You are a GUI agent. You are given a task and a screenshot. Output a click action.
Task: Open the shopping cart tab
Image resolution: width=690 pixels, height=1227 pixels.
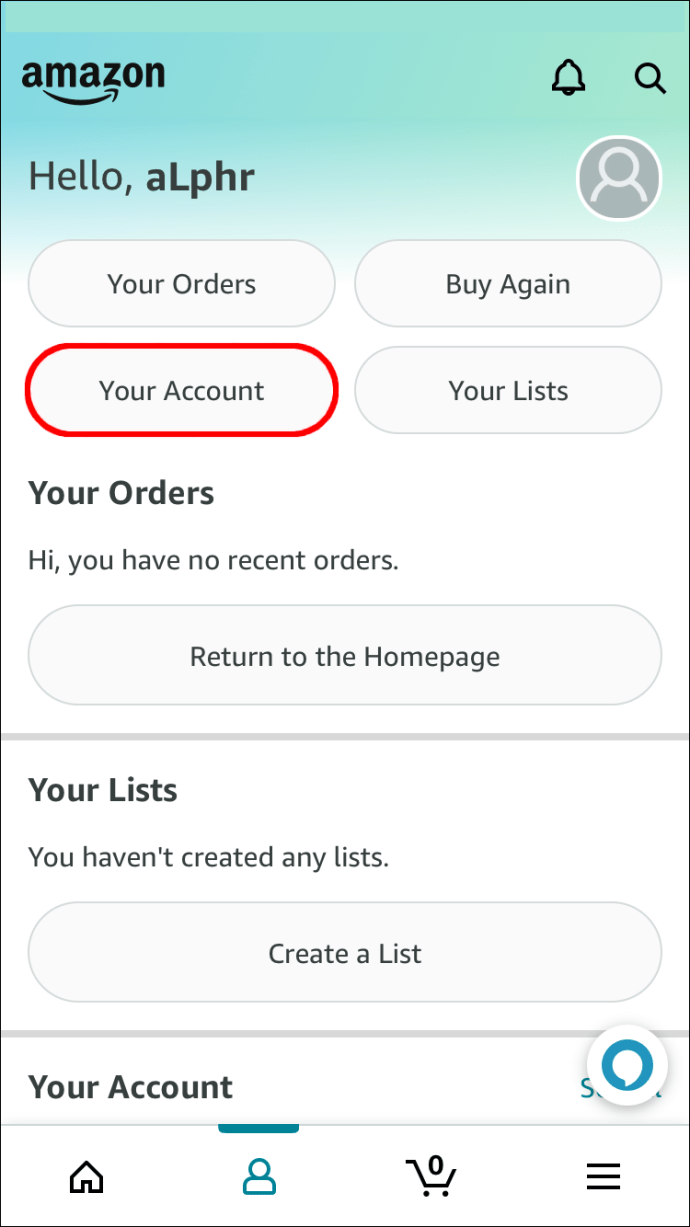click(x=431, y=1175)
